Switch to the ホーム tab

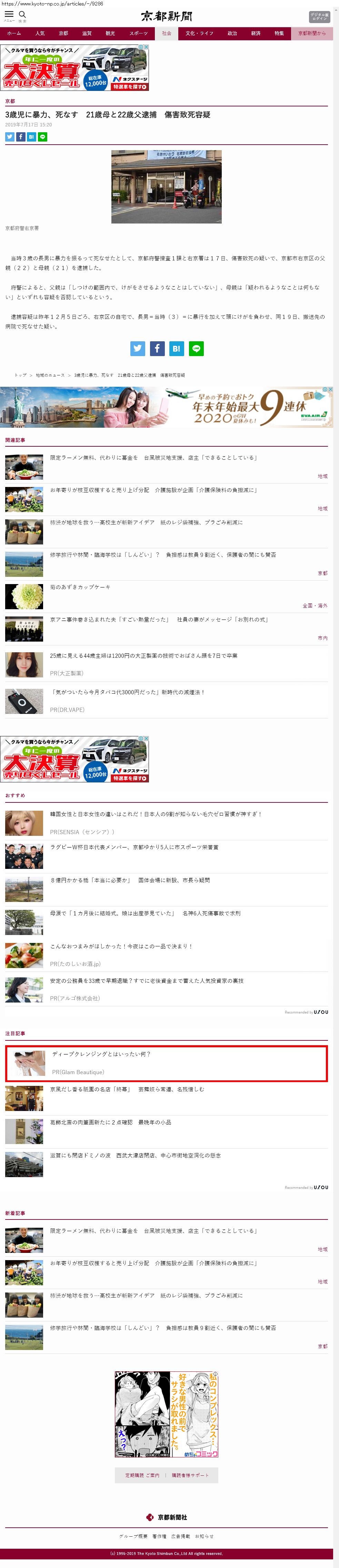[x=14, y=33]
